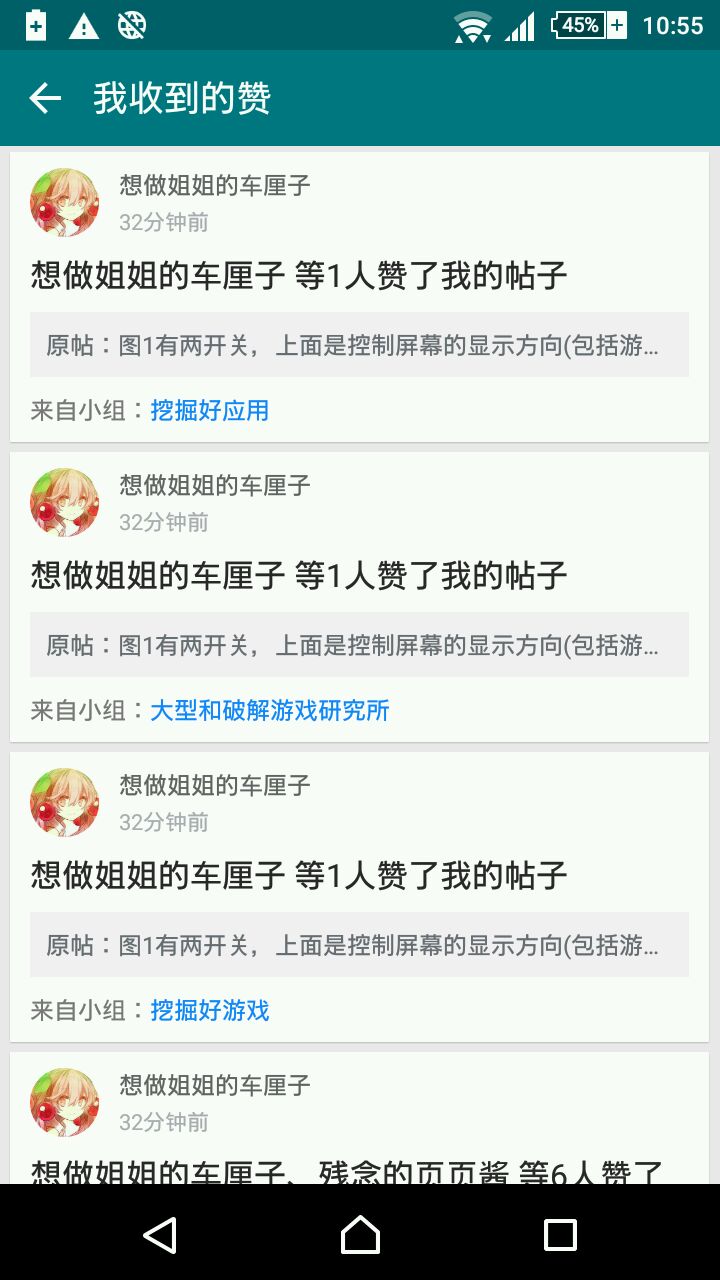Open the 挖掘好游戏 group link
The width and height of the screenshot is (720, 1280).
point(209,1010)
